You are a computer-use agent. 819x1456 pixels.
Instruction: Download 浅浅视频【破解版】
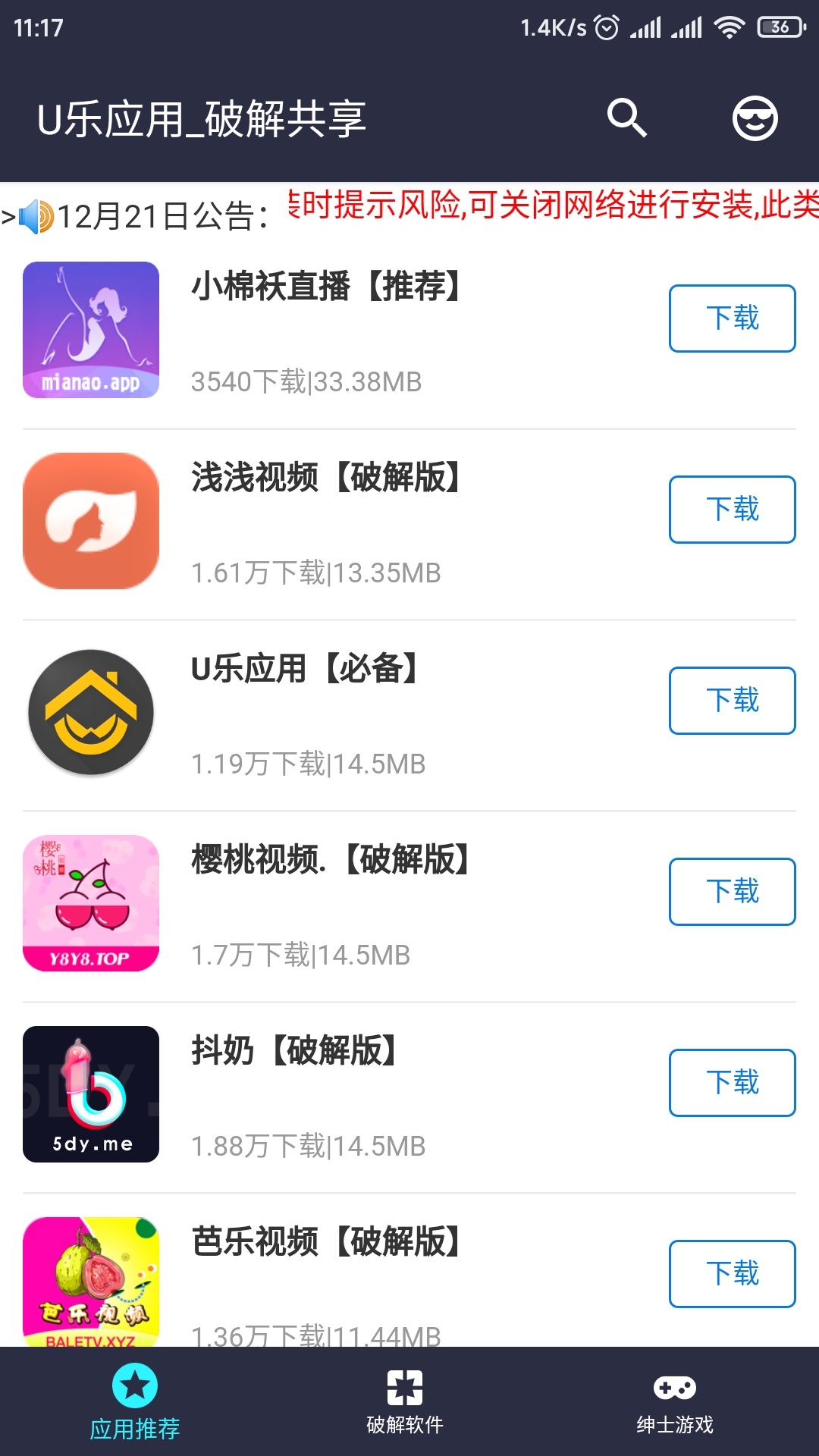coord(732,510)
